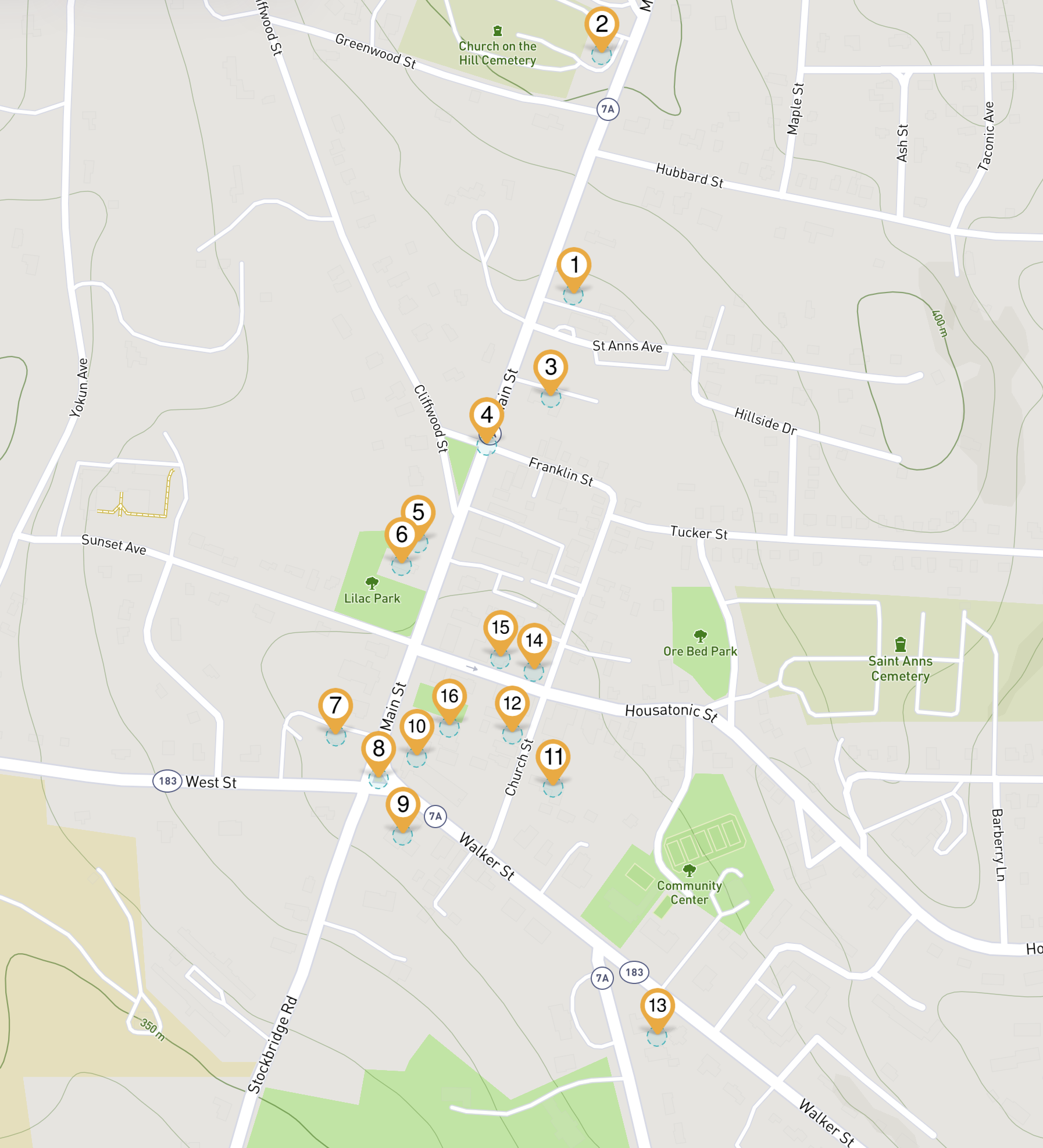
Task: Open marker number 15
Action: point(501,628)
